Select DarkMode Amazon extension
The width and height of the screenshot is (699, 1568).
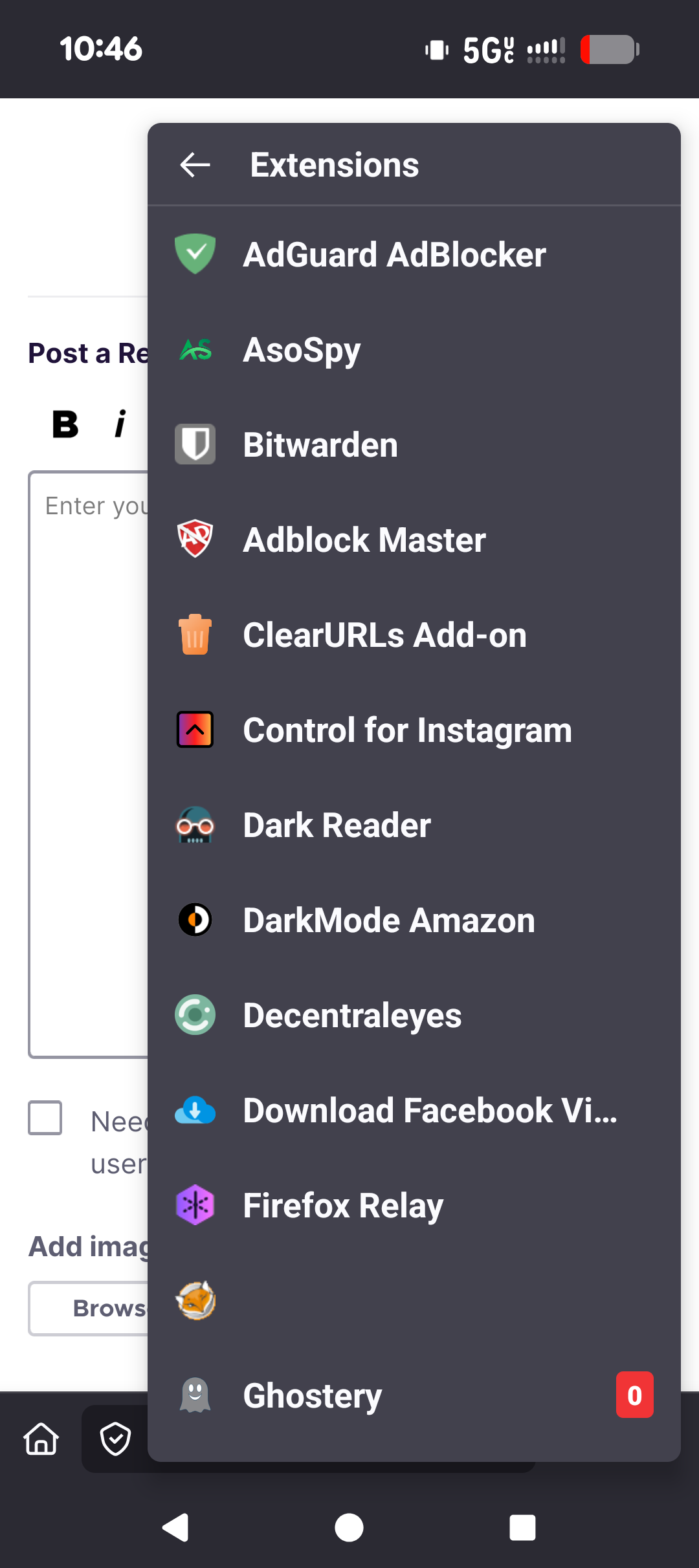(388, 920)
